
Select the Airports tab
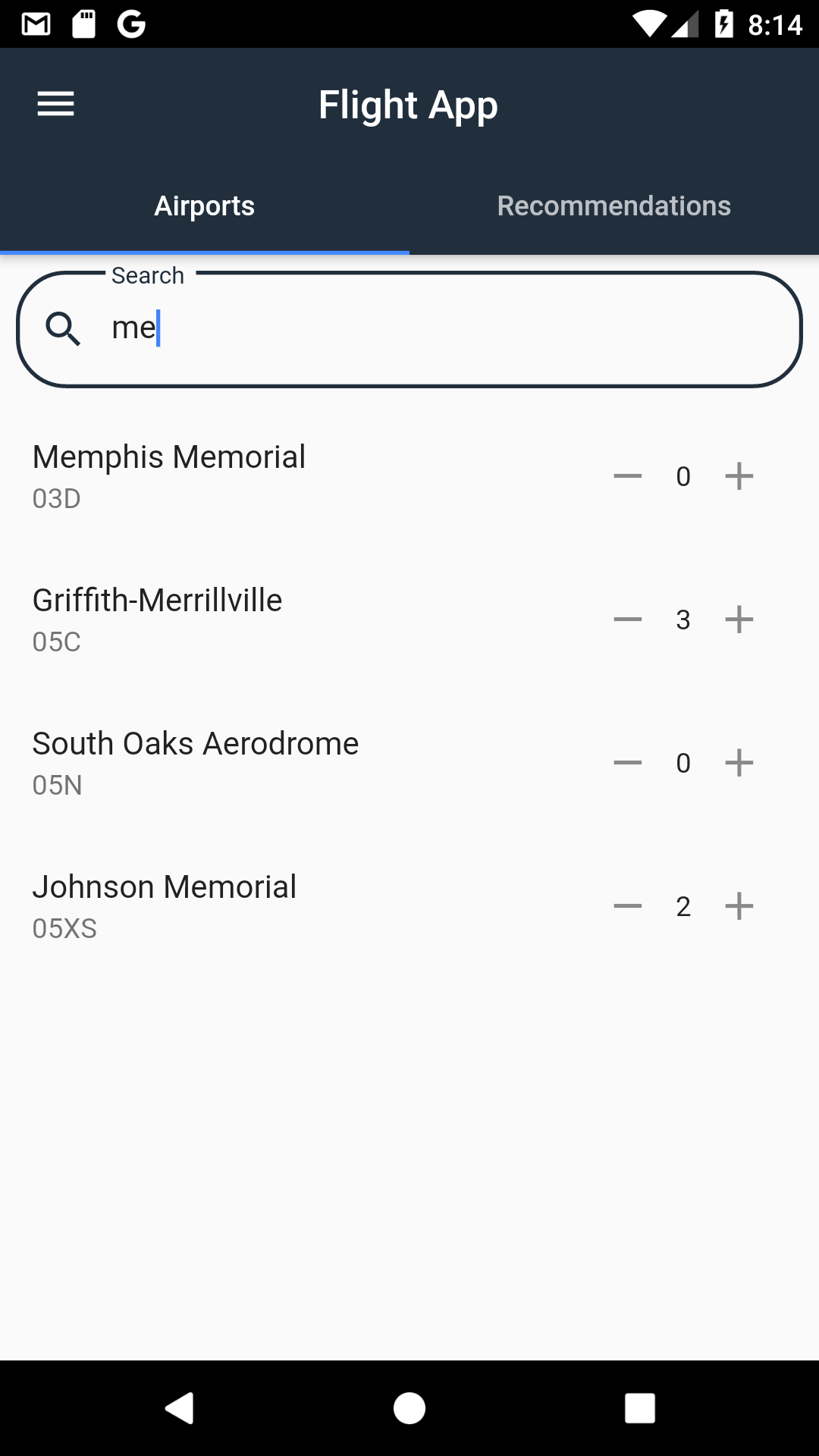[205, 206]
